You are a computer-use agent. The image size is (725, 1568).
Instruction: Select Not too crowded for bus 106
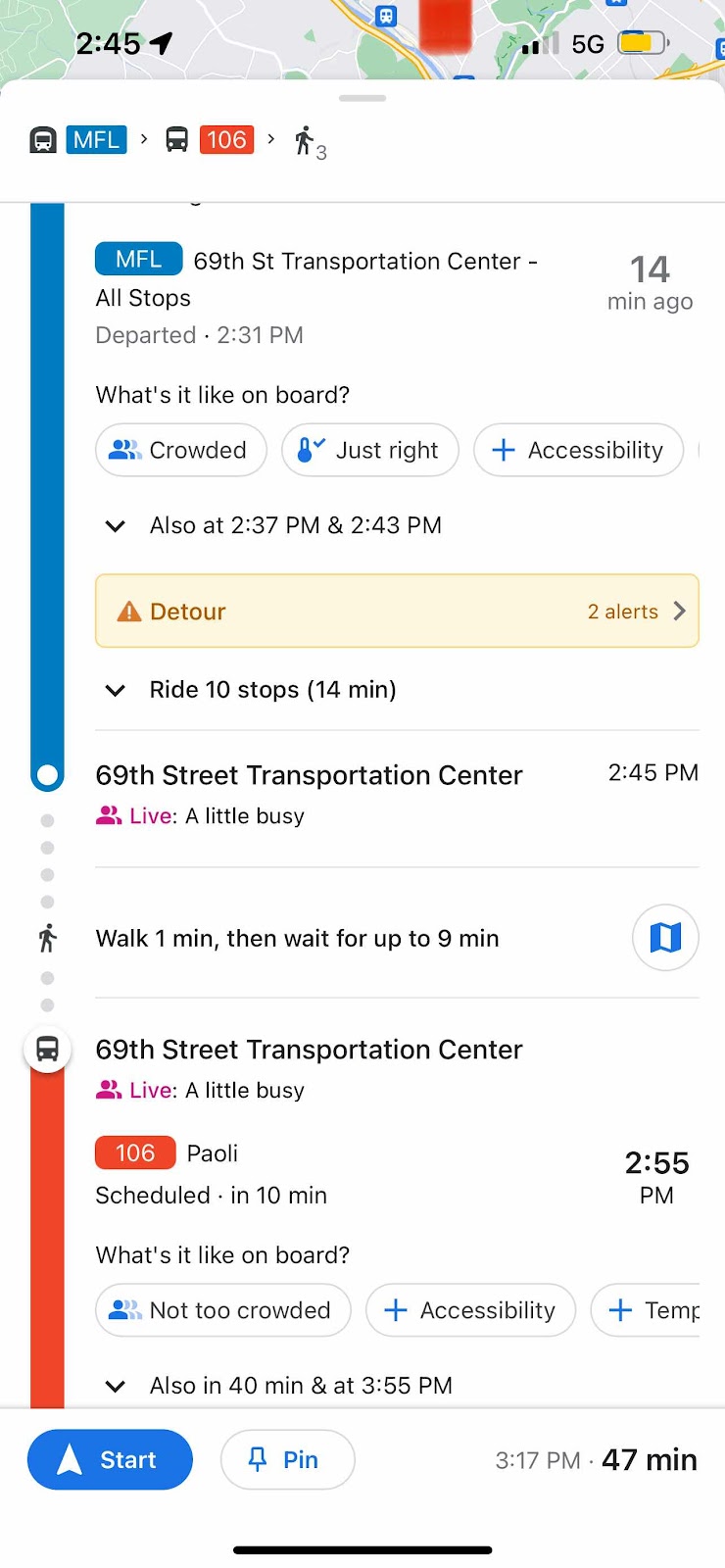(223, 1310)
